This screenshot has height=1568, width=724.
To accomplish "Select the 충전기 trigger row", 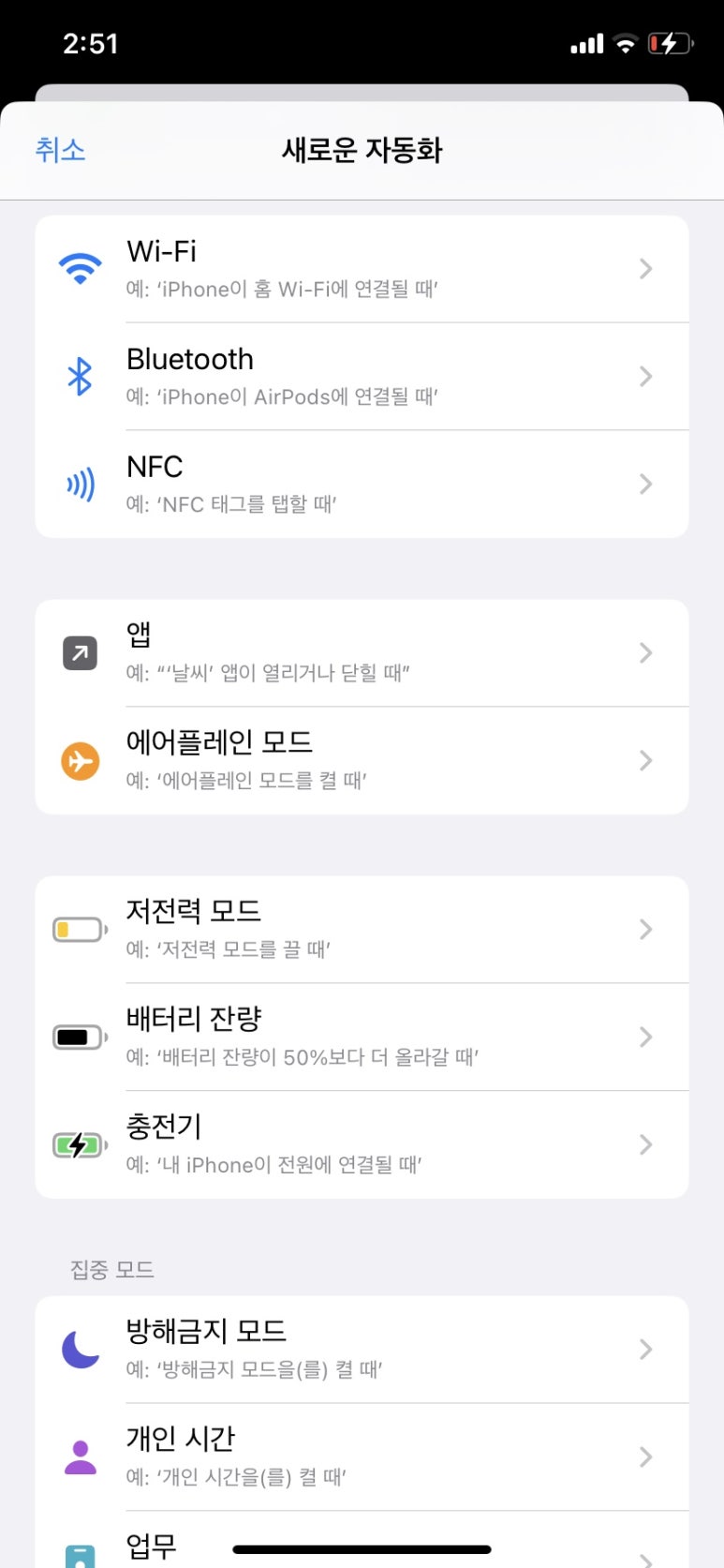I will tap(362, 1145).
